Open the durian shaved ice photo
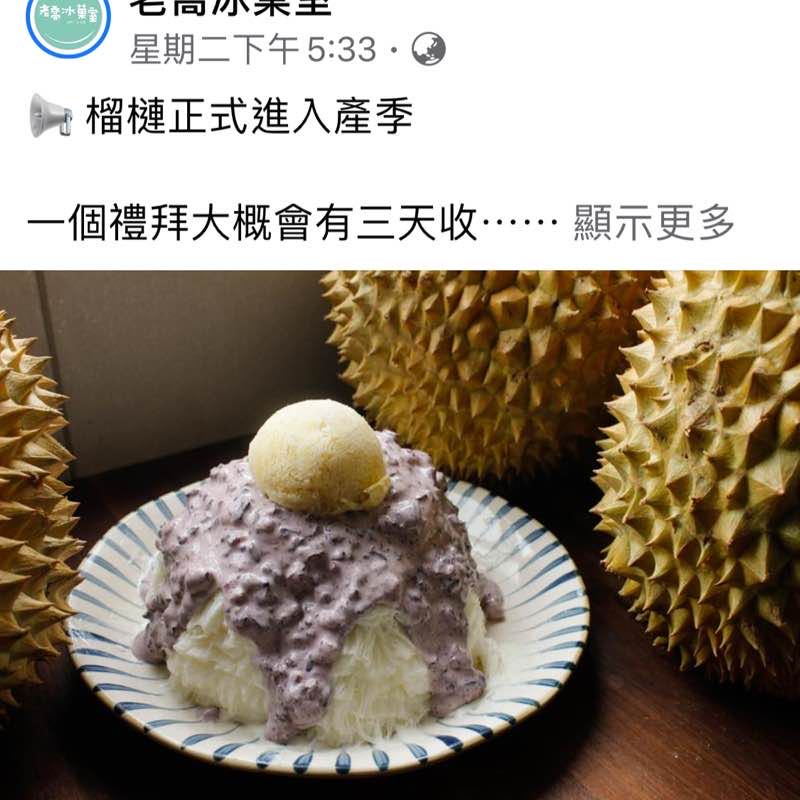Image resolution: width=800 pixels, height=800 pixels. [x=400, y=535]
